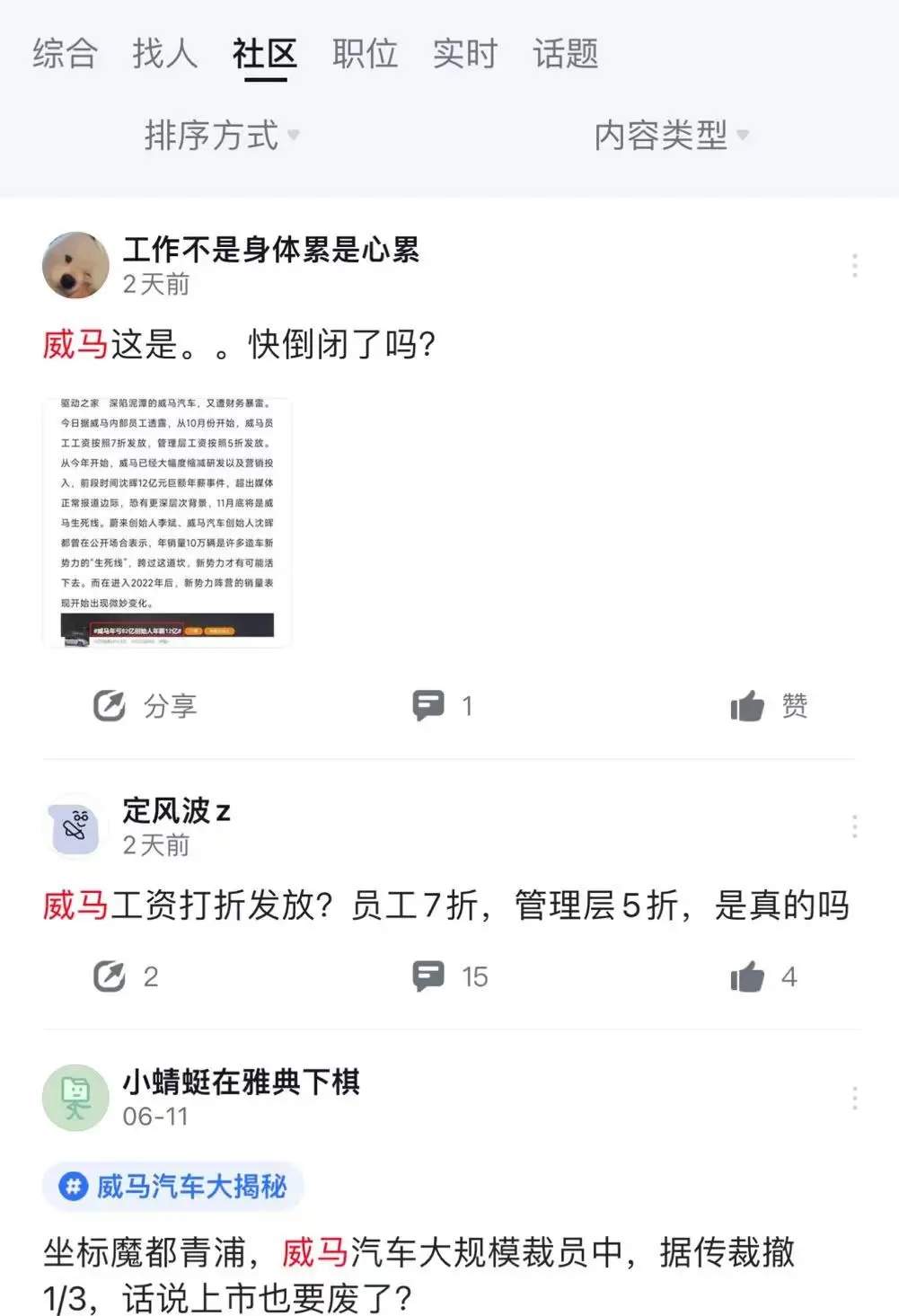Open 定风波z's profile avatar
The width and height of the screenshot is (899, 1316).
75,826
